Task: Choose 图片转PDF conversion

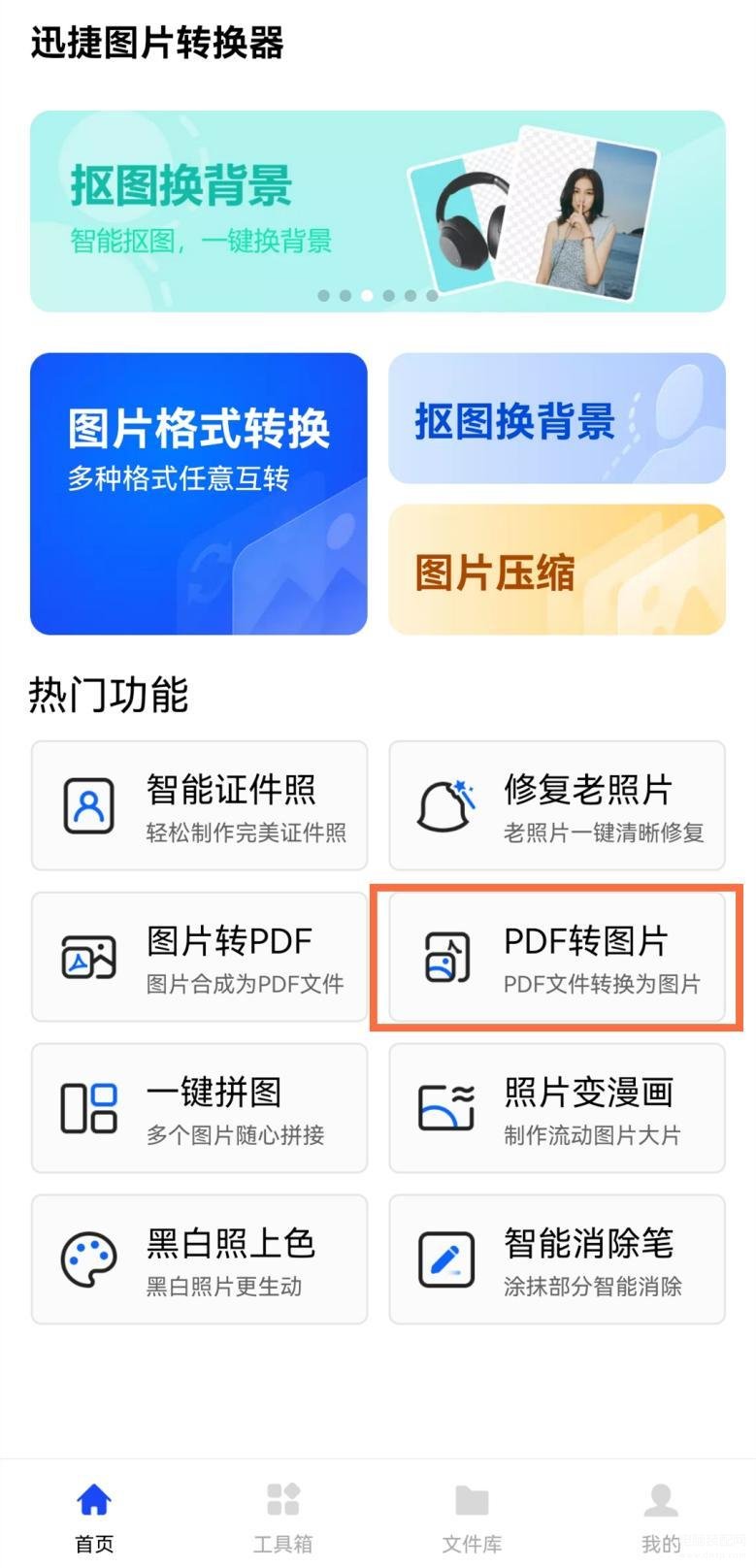Action: (x=199, y=957)
